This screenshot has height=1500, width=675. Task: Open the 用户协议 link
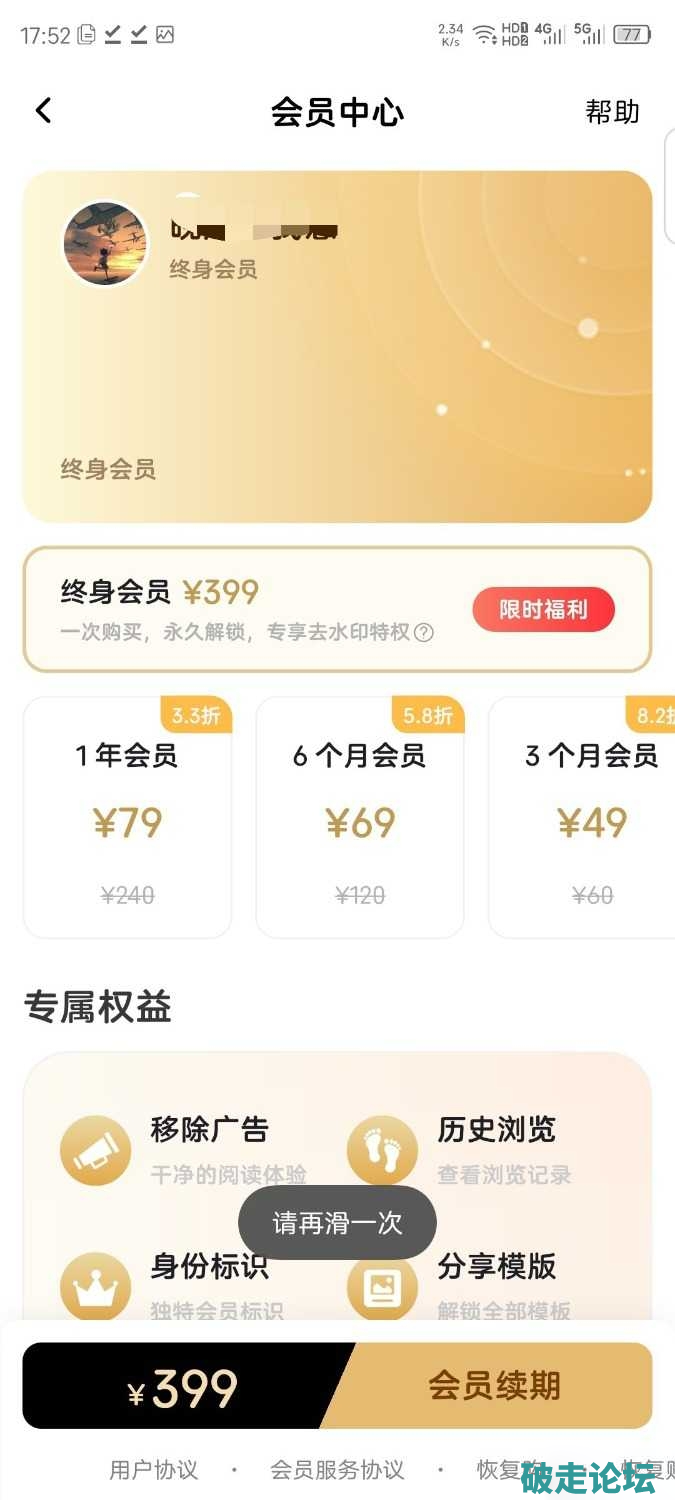click(x=154, y=1470)
